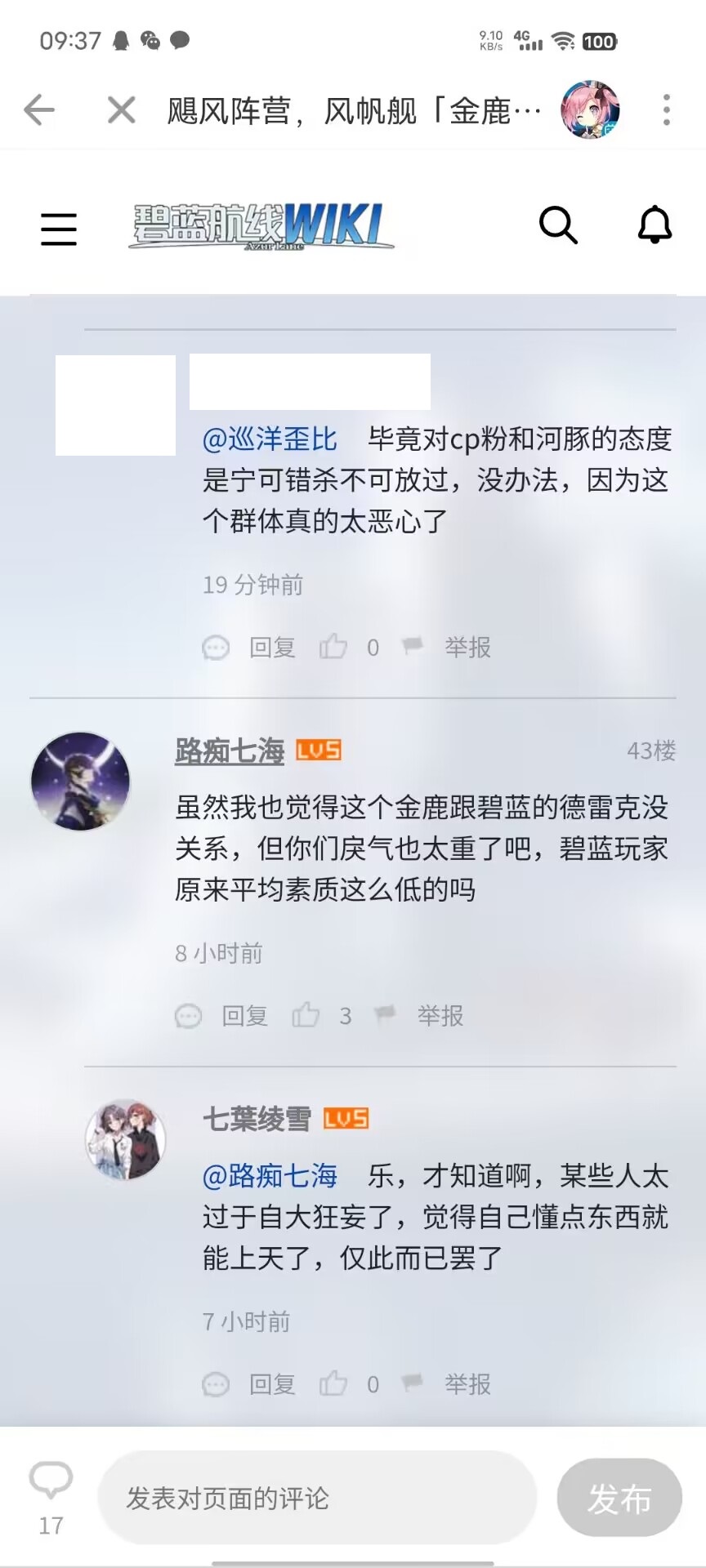Like 路痴七海's comment

coord(306,1015)
